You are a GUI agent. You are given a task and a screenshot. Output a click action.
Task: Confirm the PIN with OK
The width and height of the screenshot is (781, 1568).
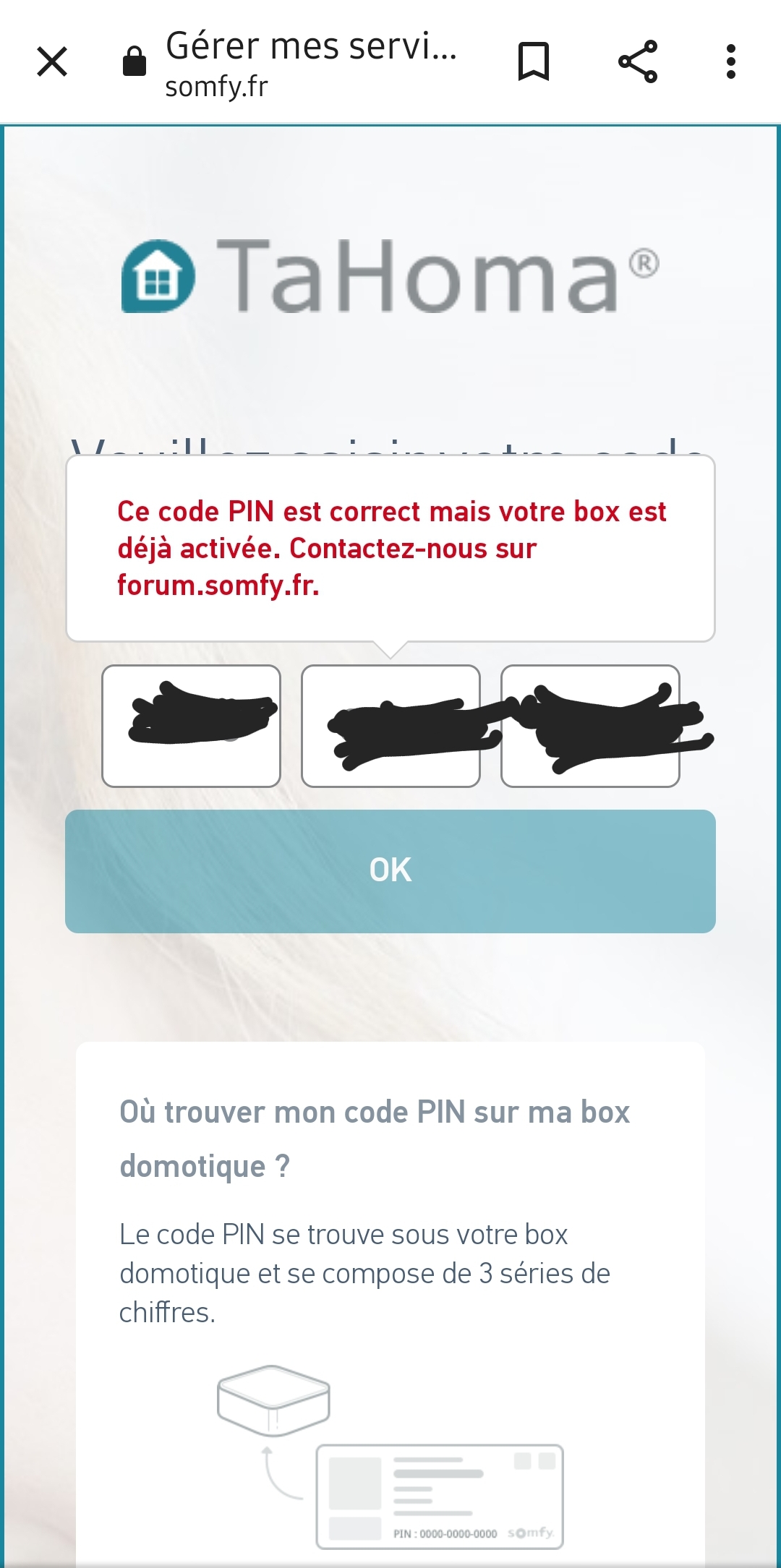(390, 871)
